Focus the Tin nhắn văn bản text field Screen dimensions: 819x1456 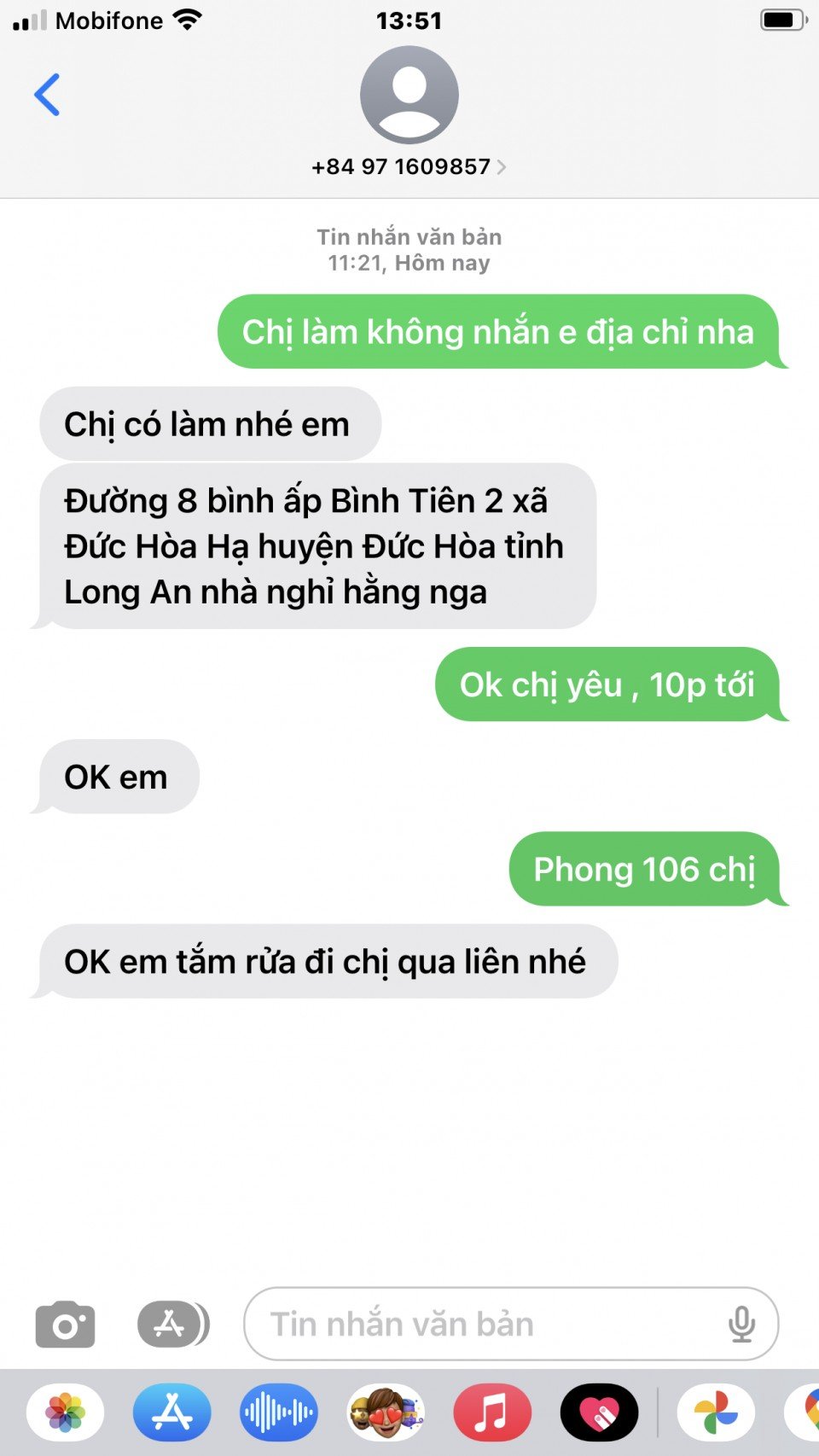pos(486,1325)
